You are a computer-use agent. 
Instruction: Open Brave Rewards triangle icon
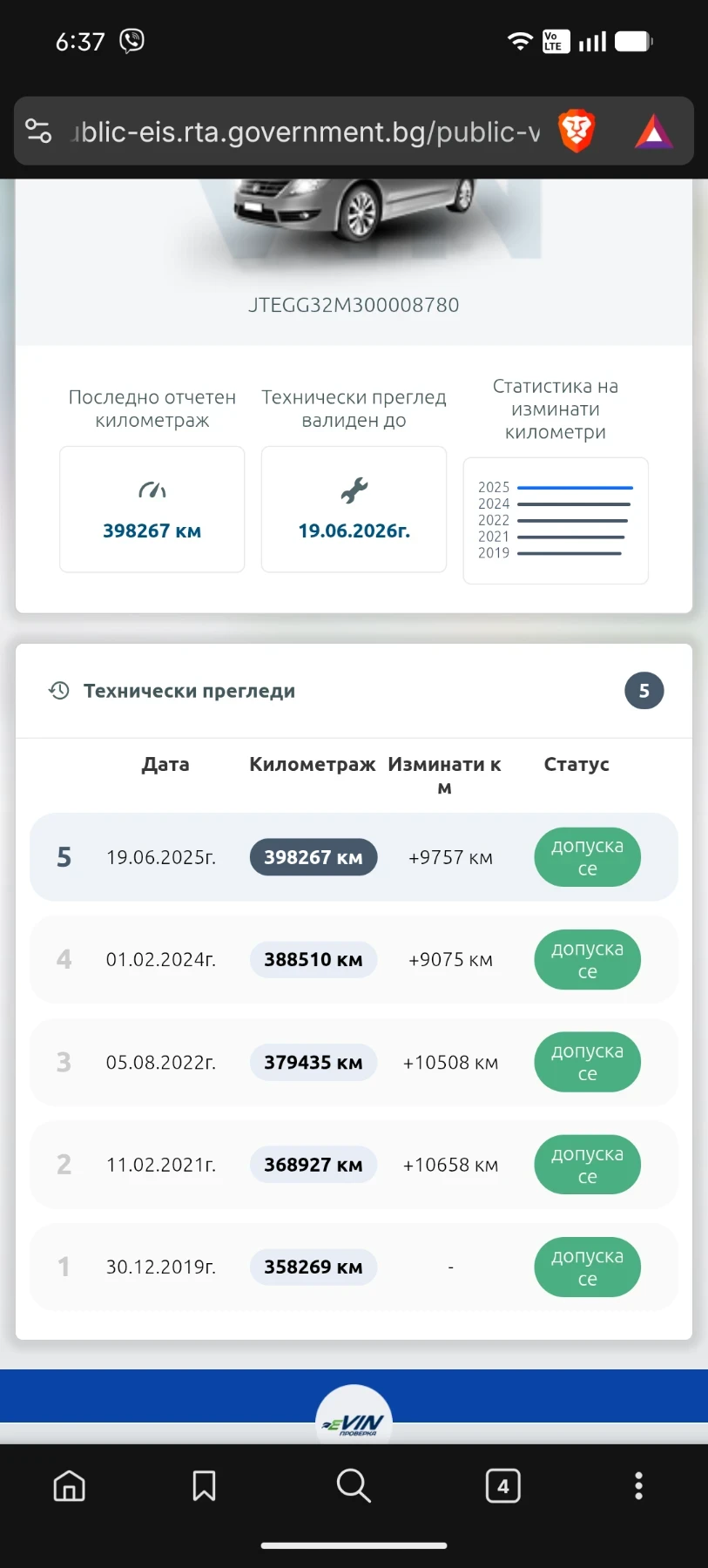654,132
